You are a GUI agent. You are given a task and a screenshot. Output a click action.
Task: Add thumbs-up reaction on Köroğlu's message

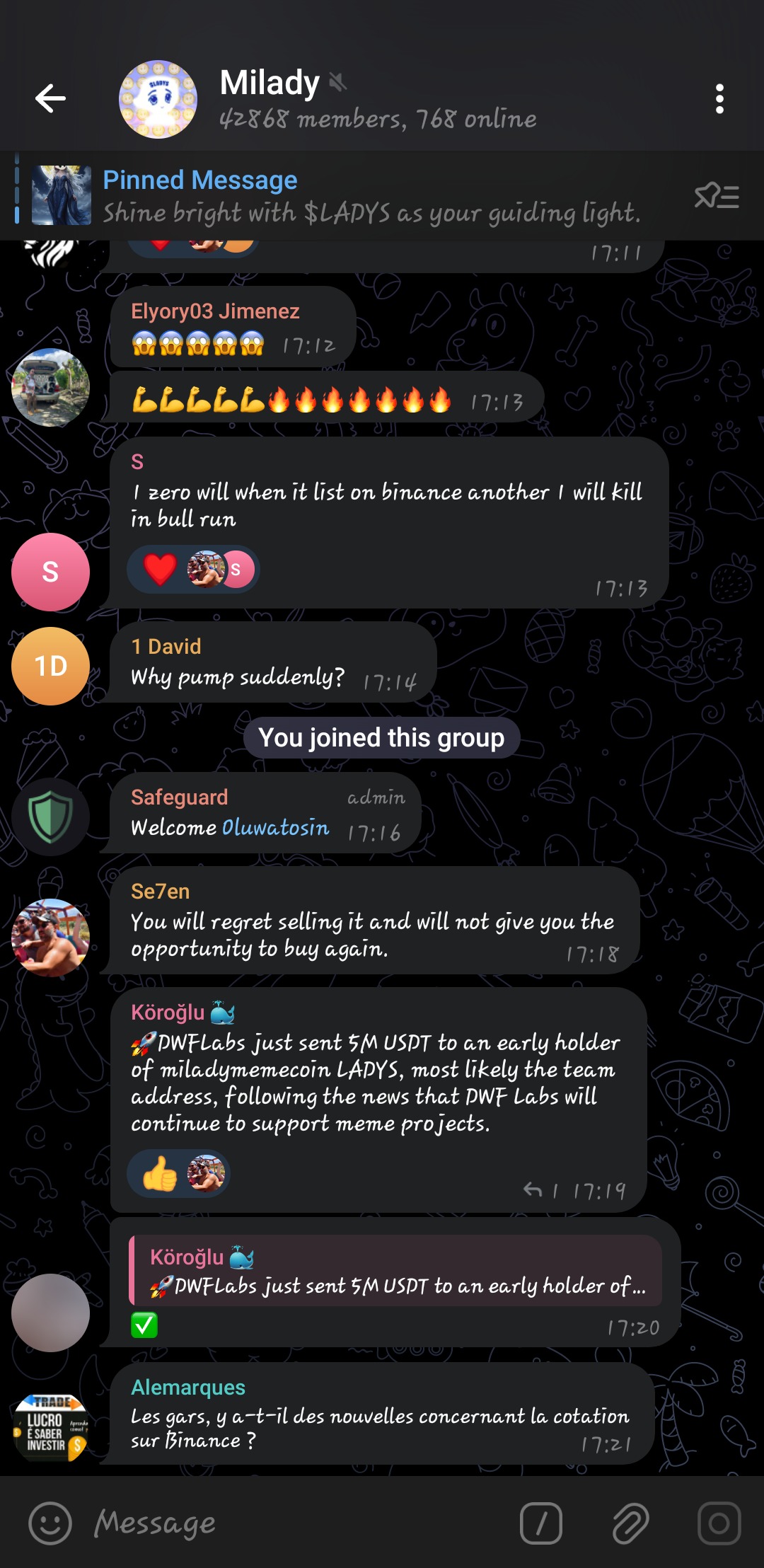click(x=161, y=1174)
